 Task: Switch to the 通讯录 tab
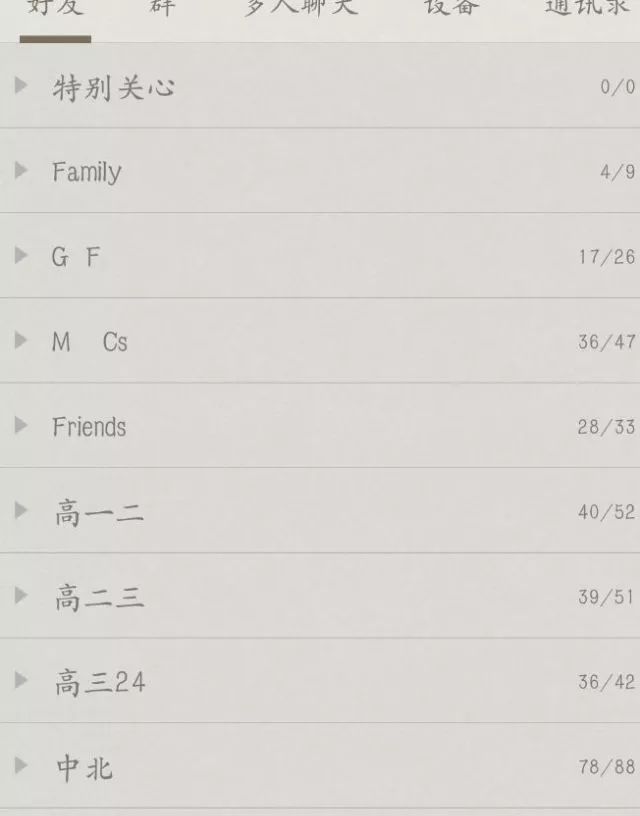click(x=587, y=8)
